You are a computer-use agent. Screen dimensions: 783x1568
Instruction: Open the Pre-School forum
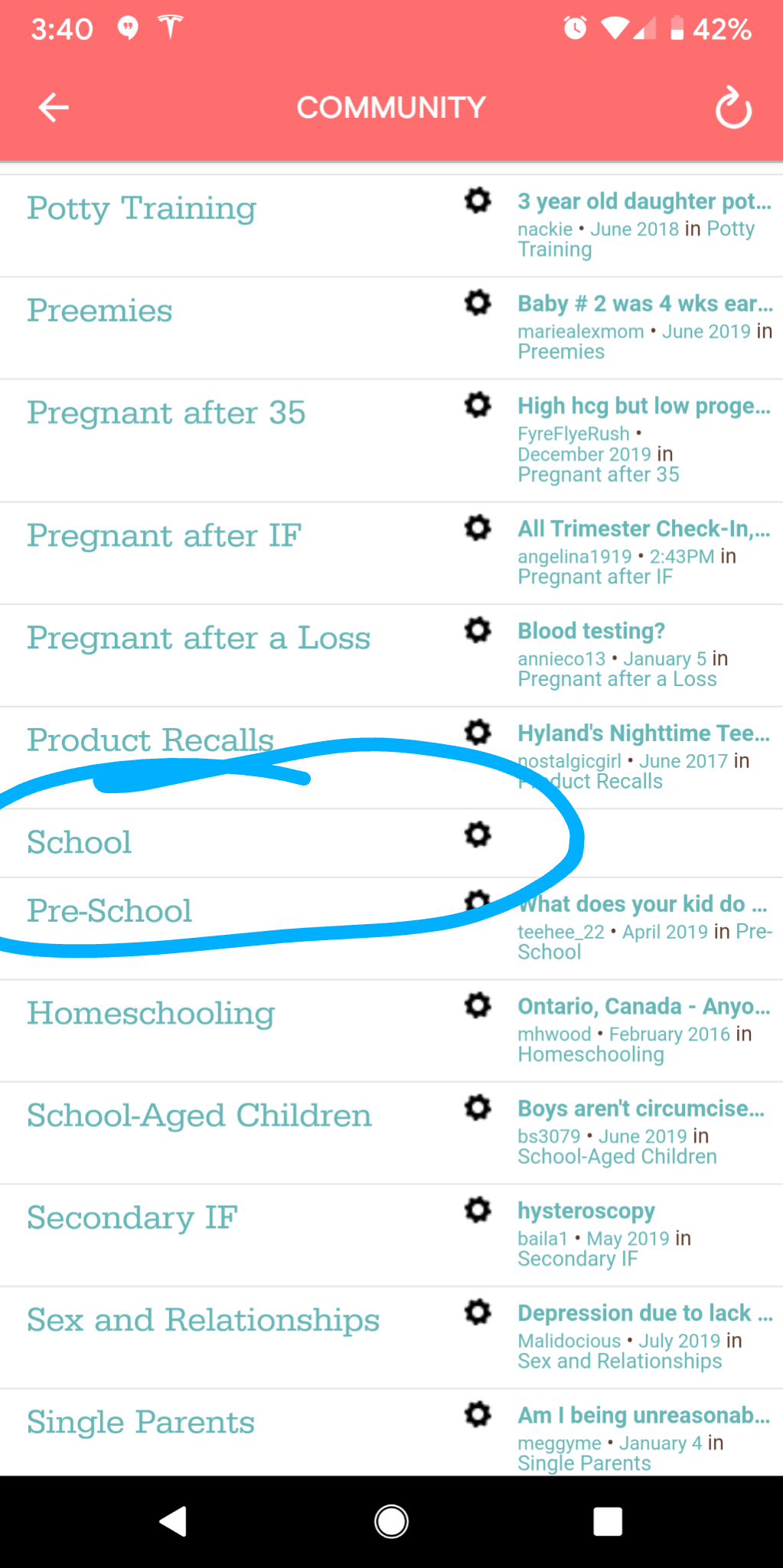pos(109,911)
